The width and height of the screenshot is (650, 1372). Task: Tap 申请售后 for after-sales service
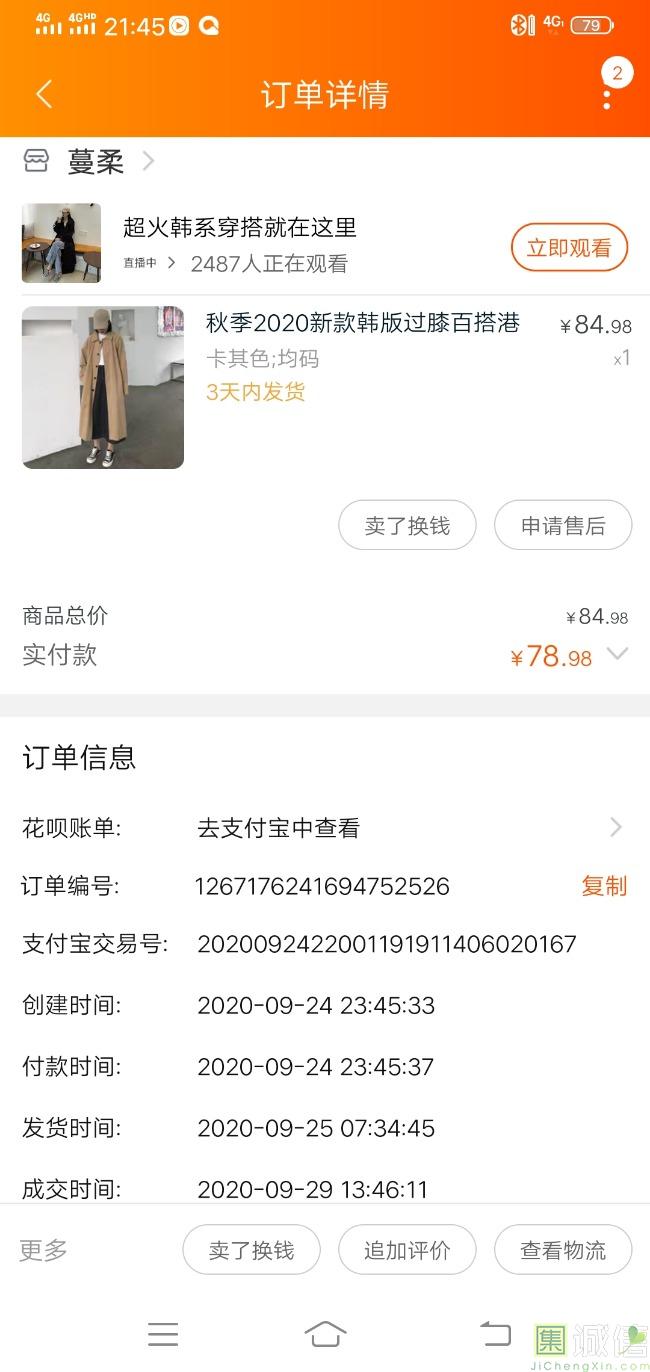(563, 526)
